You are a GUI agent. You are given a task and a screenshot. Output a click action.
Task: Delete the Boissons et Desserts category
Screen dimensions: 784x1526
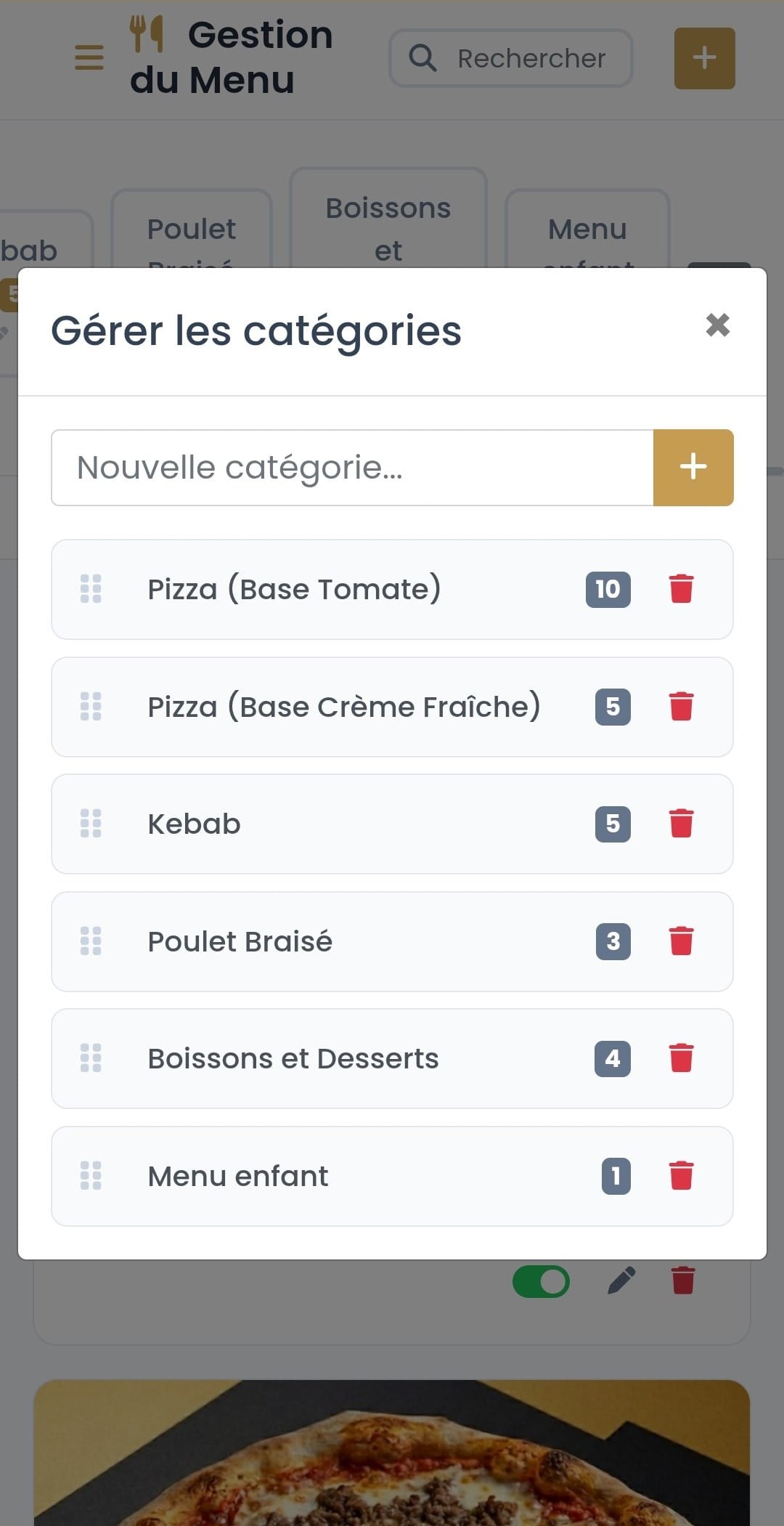681,1059
